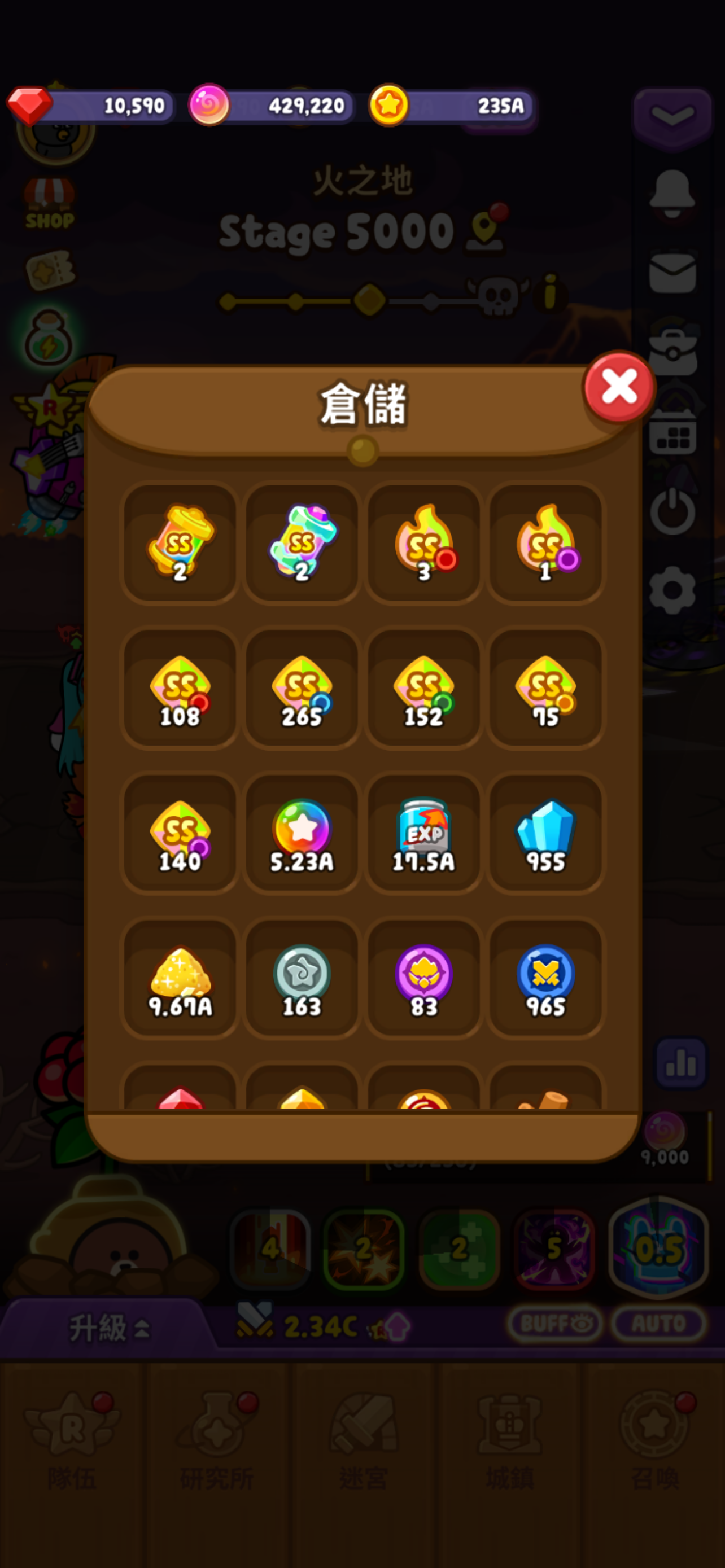Open the SS gem item showing 75
This screenshot has width=725, height=1568.
[545, 688]
